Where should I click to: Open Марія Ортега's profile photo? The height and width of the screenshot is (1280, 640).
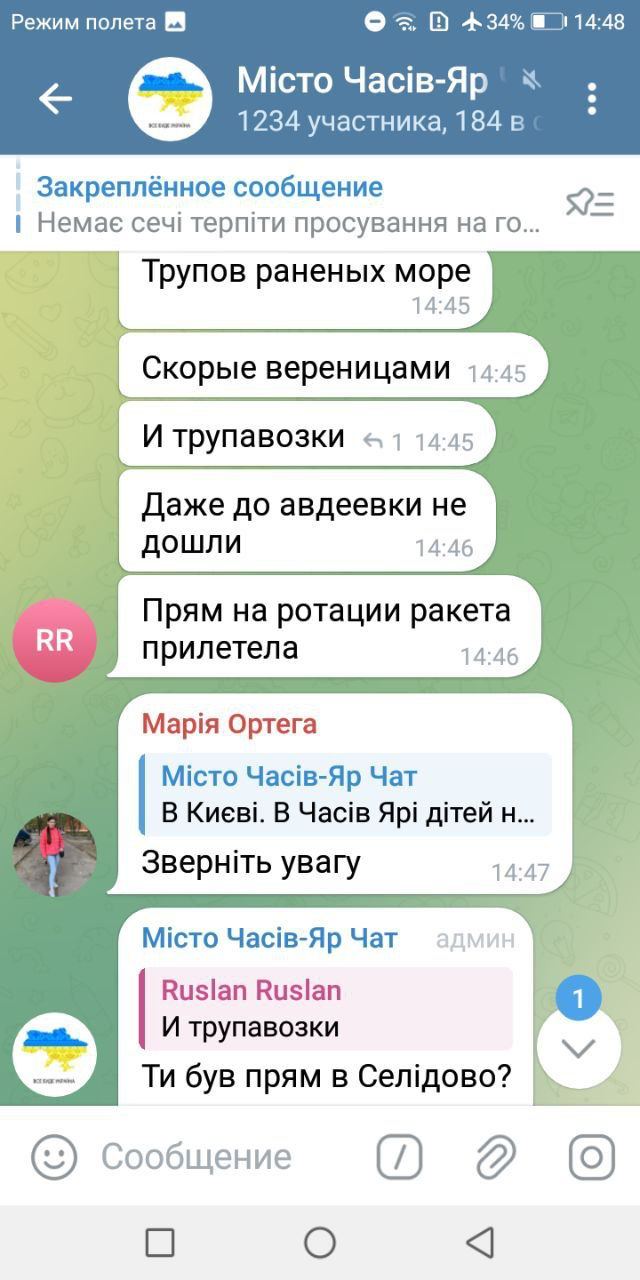pyautogui.click(x=54, y=854)
